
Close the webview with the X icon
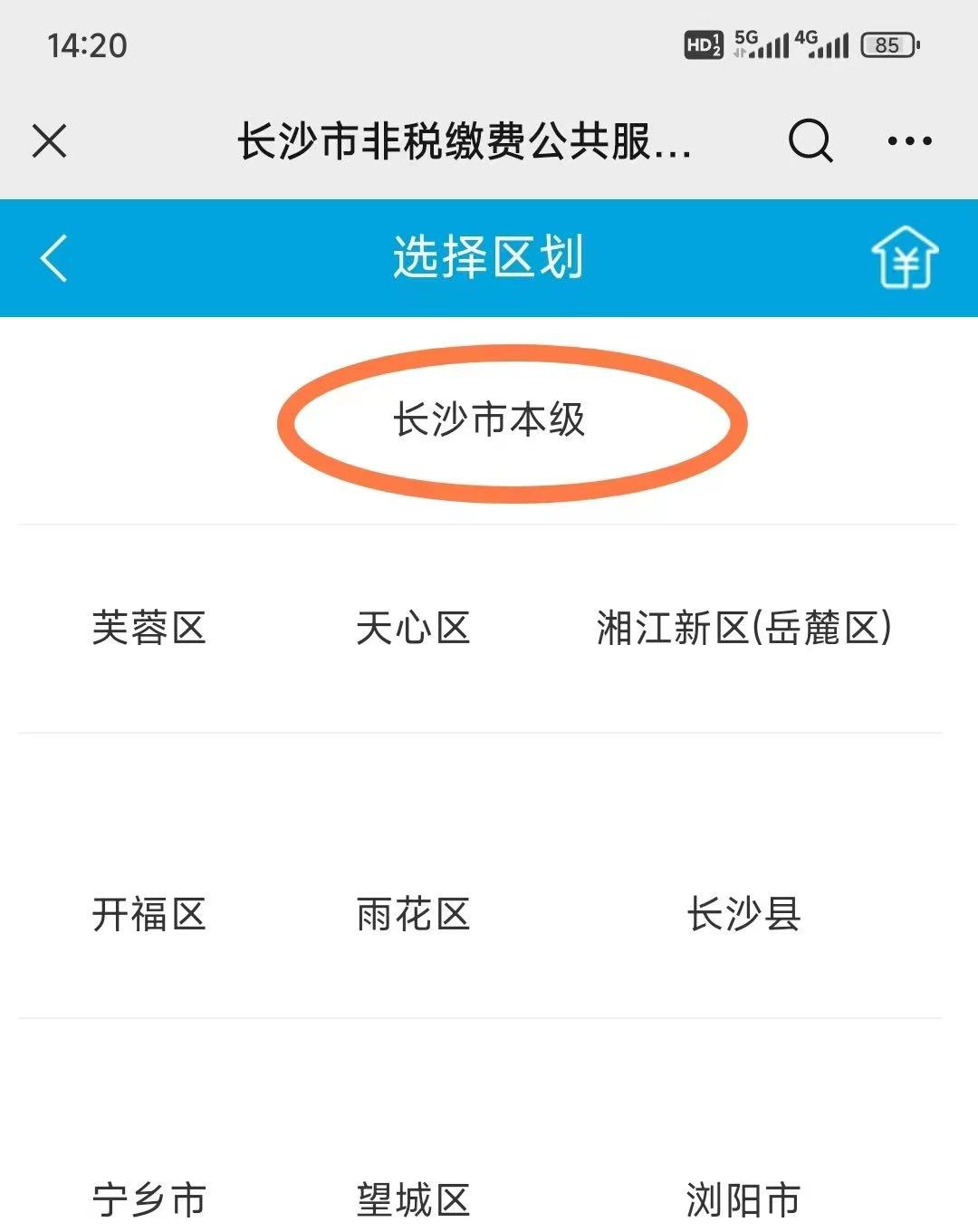pos(49,141)
